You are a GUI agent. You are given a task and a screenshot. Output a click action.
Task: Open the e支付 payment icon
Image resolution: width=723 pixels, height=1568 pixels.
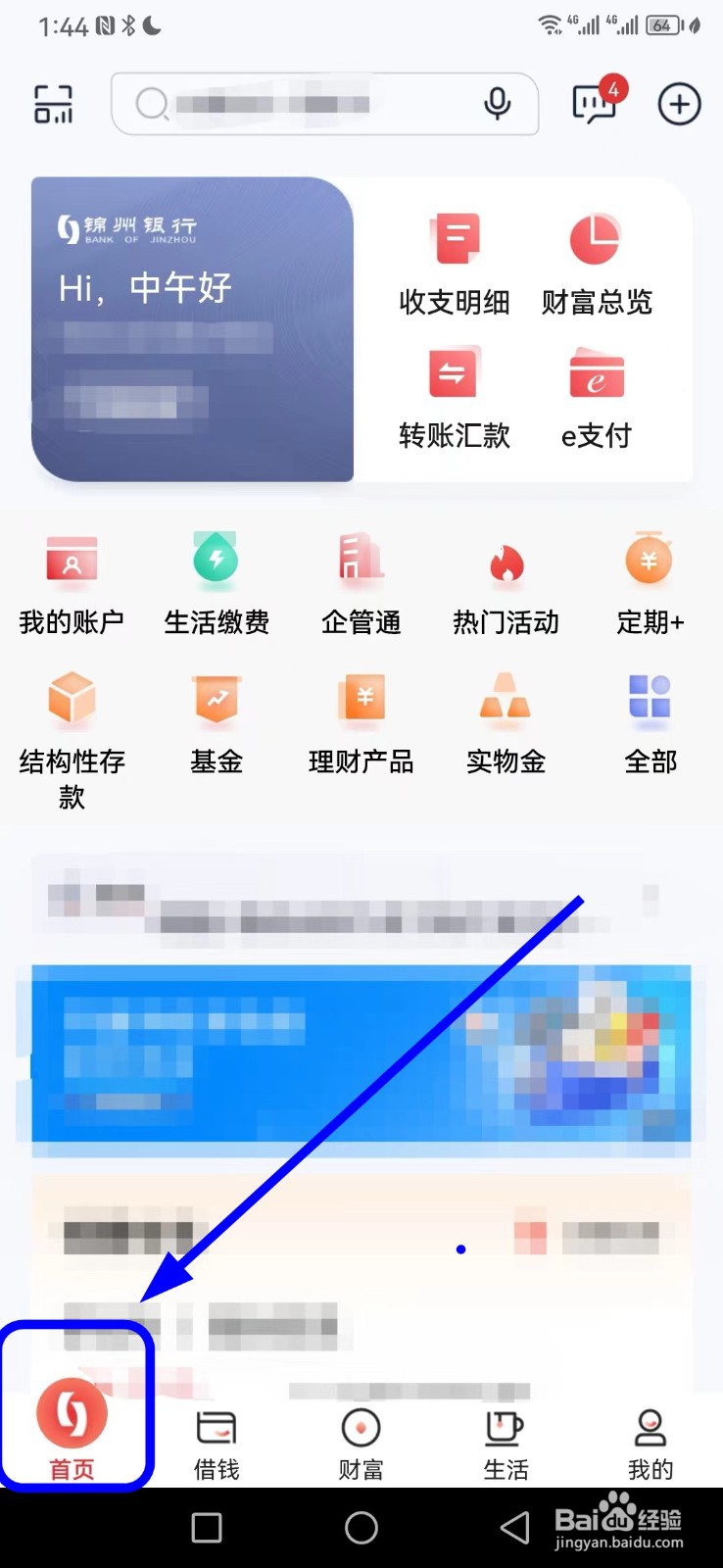point(596,392)
